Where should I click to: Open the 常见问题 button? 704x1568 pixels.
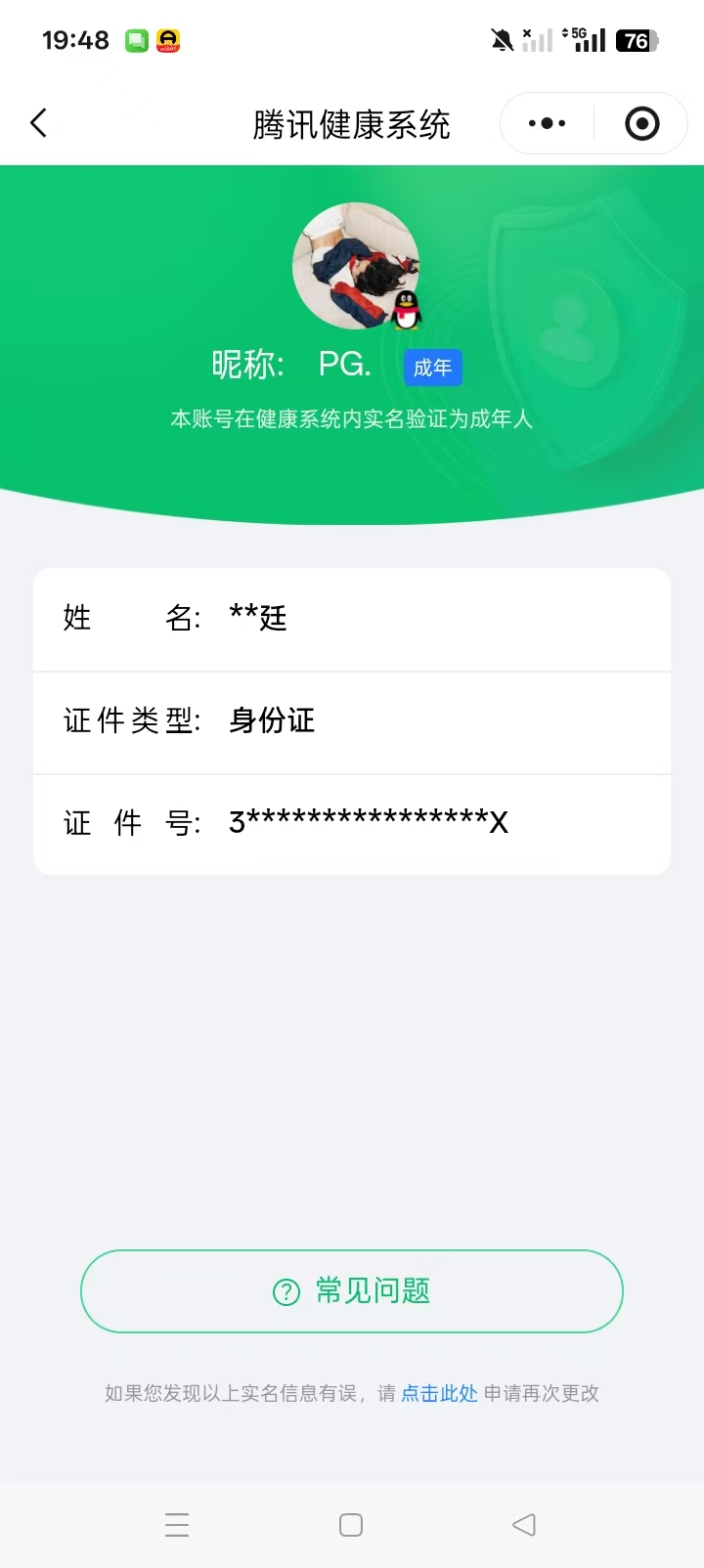tap(351, 1290)
